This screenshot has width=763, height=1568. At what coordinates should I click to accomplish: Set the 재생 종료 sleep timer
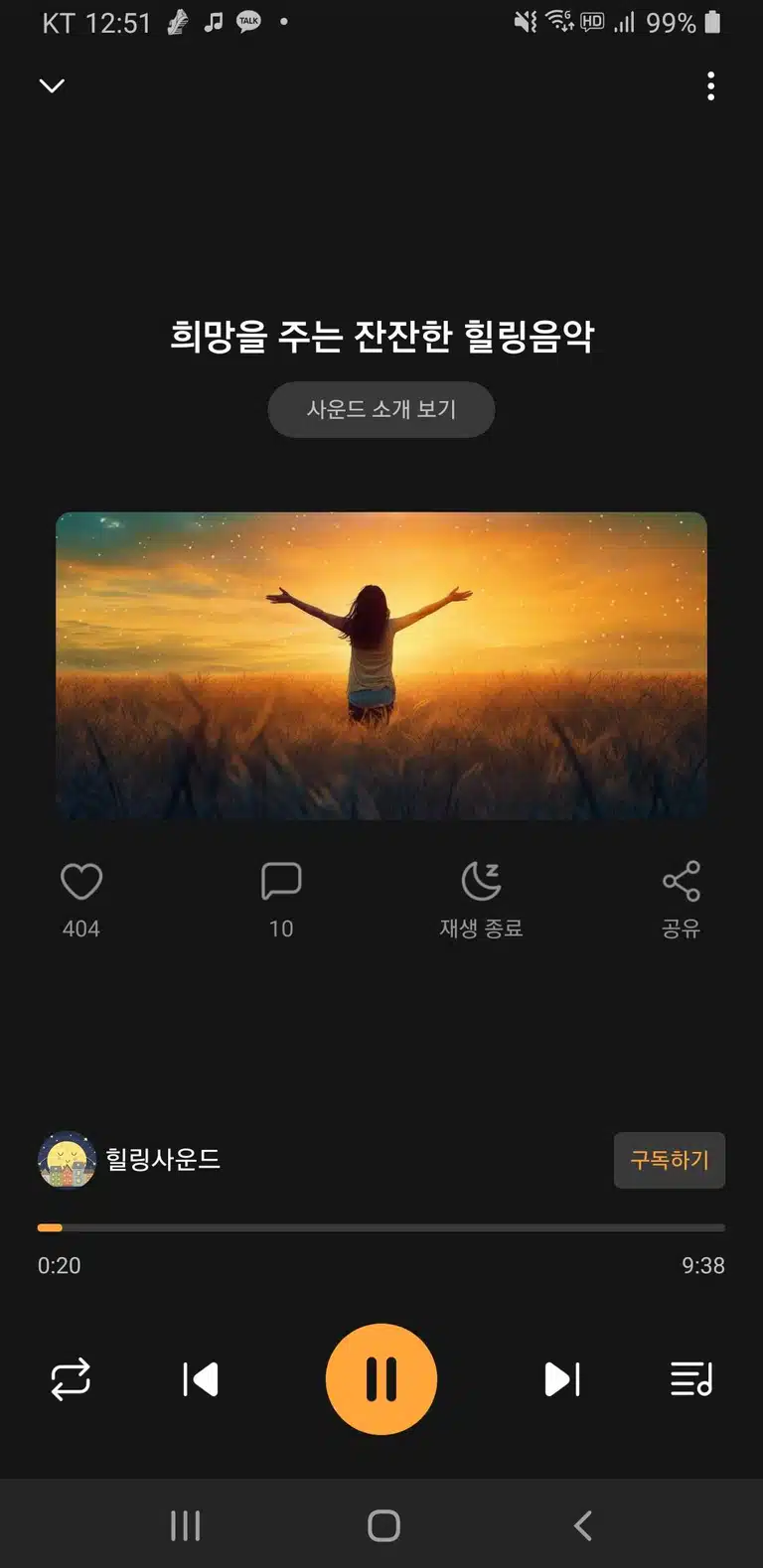482,900
